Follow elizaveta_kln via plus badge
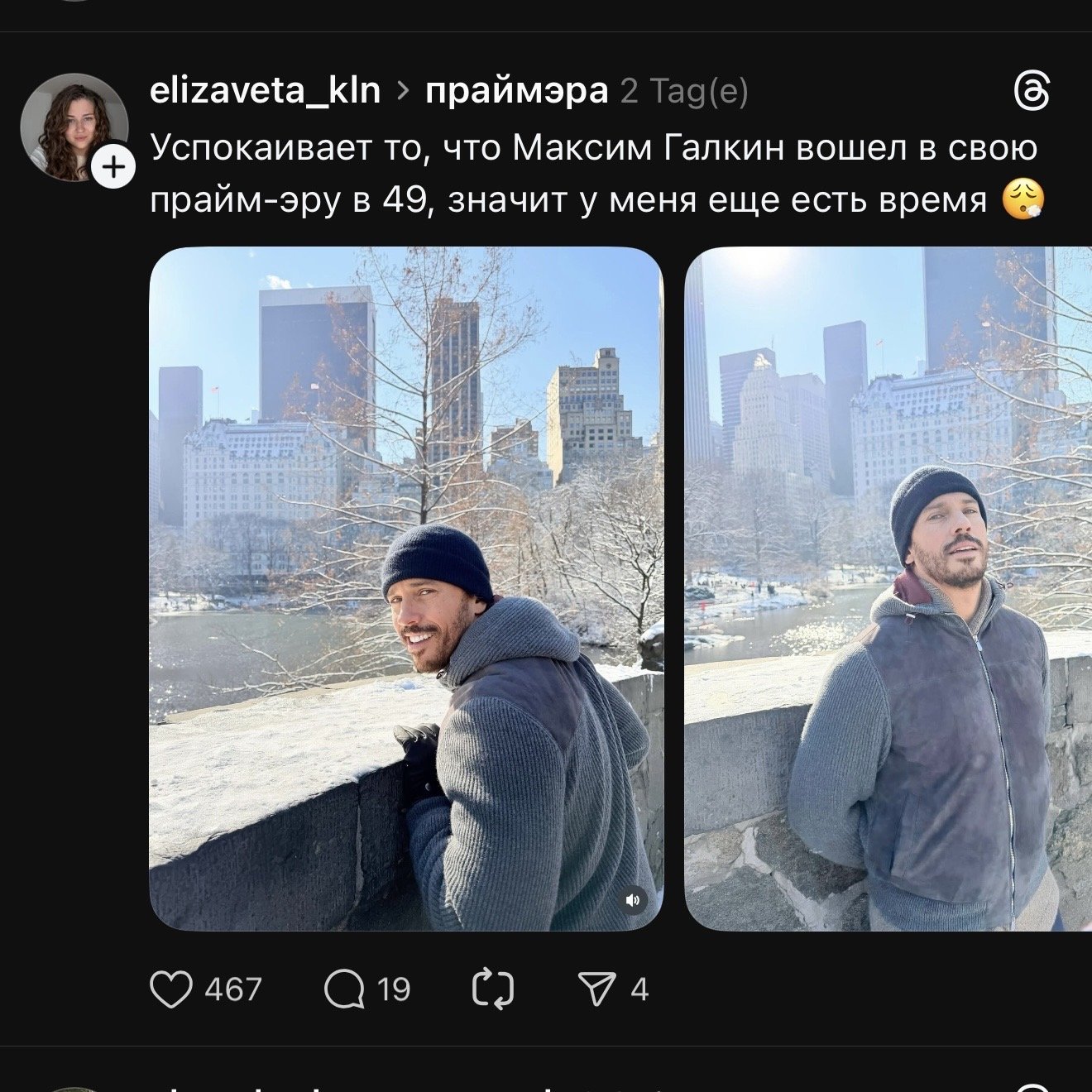This screenshot has height=1092, width=1092. click(x=113, y=169)
